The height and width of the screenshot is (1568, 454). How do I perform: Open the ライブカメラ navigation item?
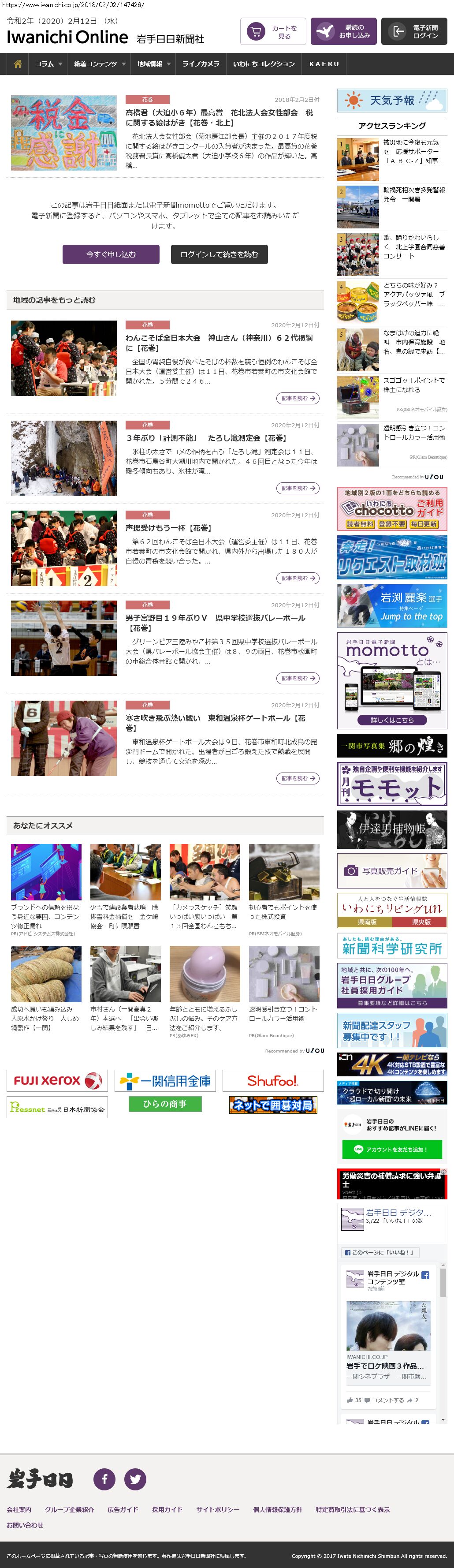(200, 64)
